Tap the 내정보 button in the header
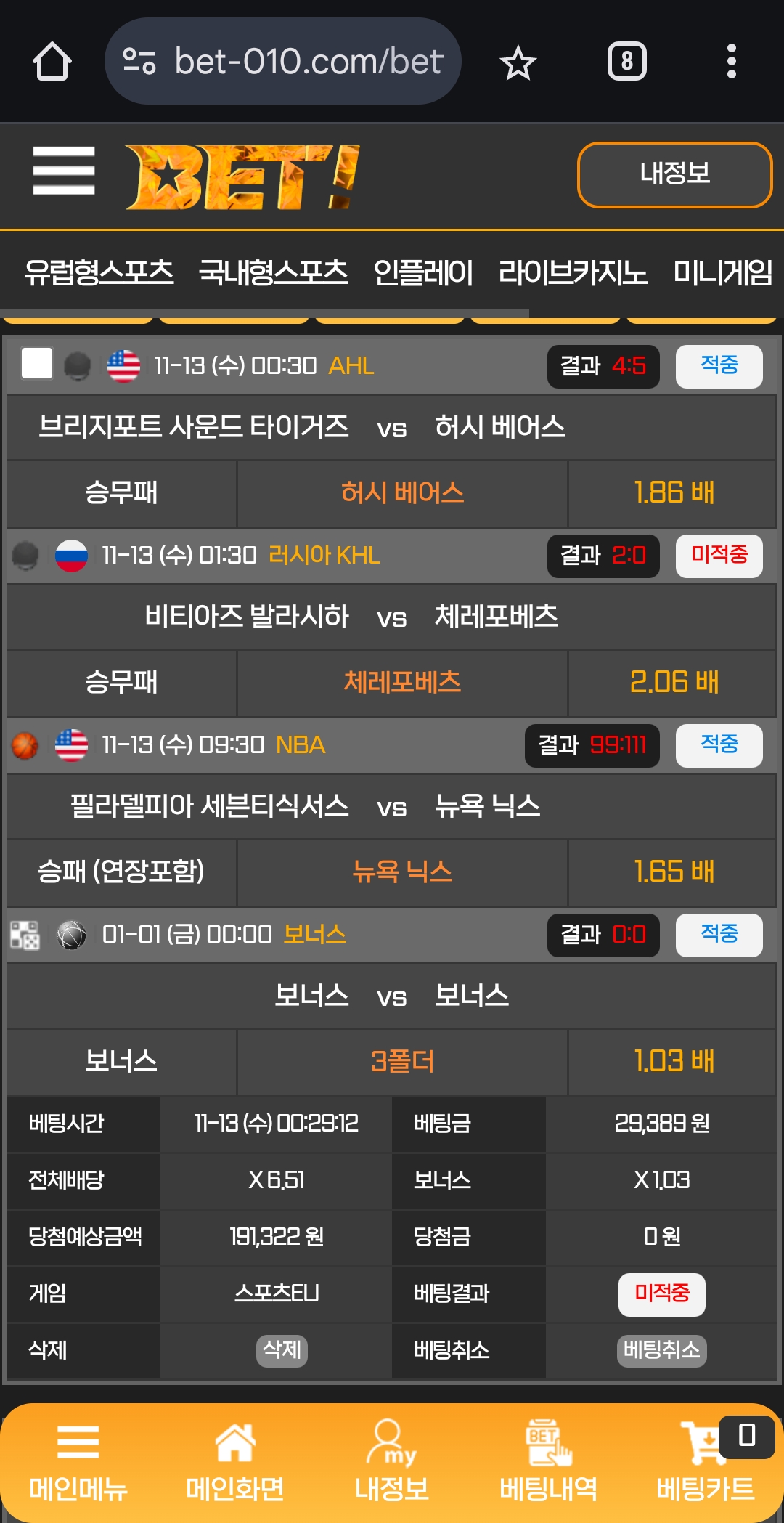This screenshot has height=1523, width=784. [x=674, y=174]
